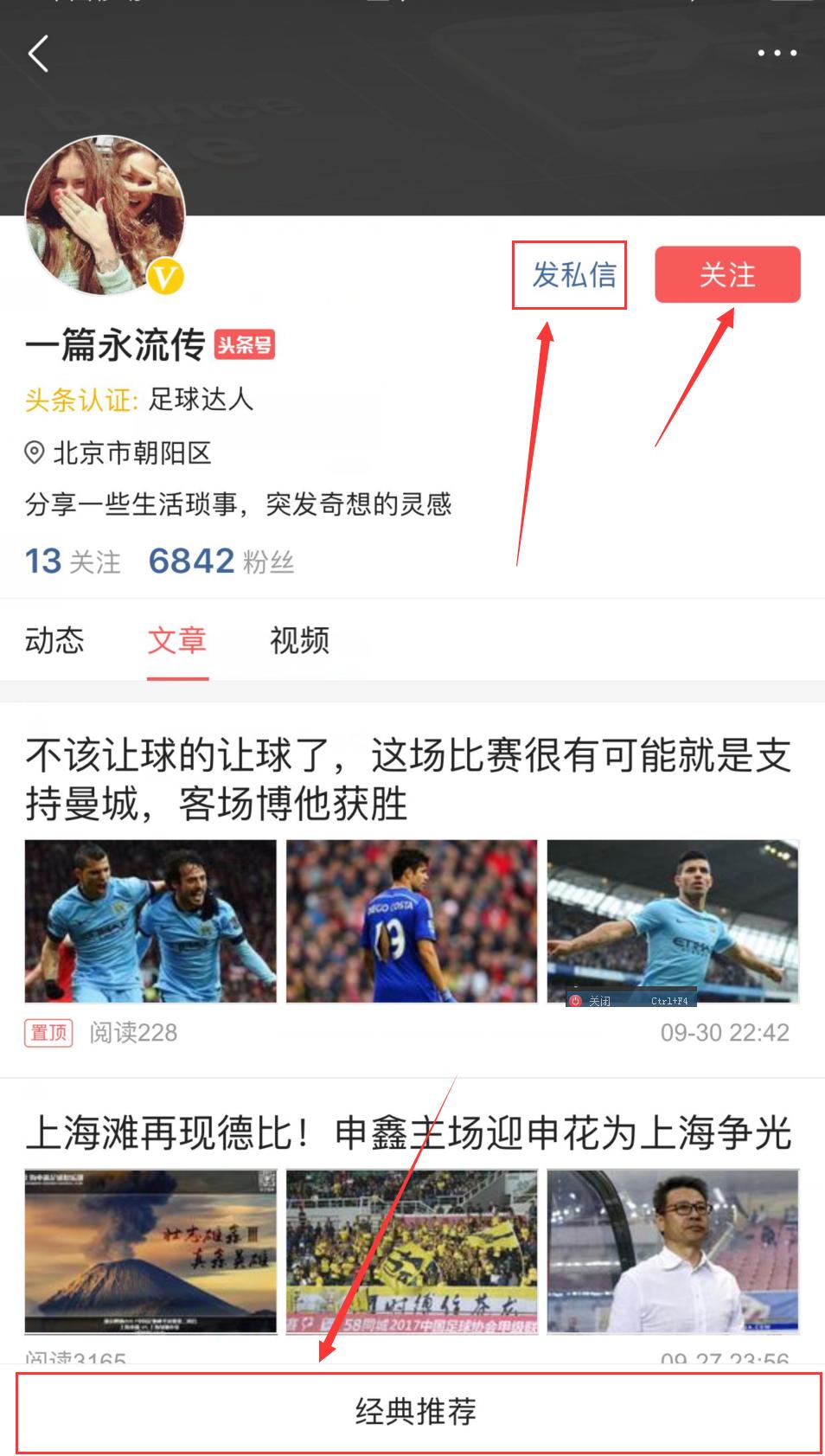Send a private message with 发私信
The width and height of the screenshot is (825, 1456).
[x=569, y=277]
